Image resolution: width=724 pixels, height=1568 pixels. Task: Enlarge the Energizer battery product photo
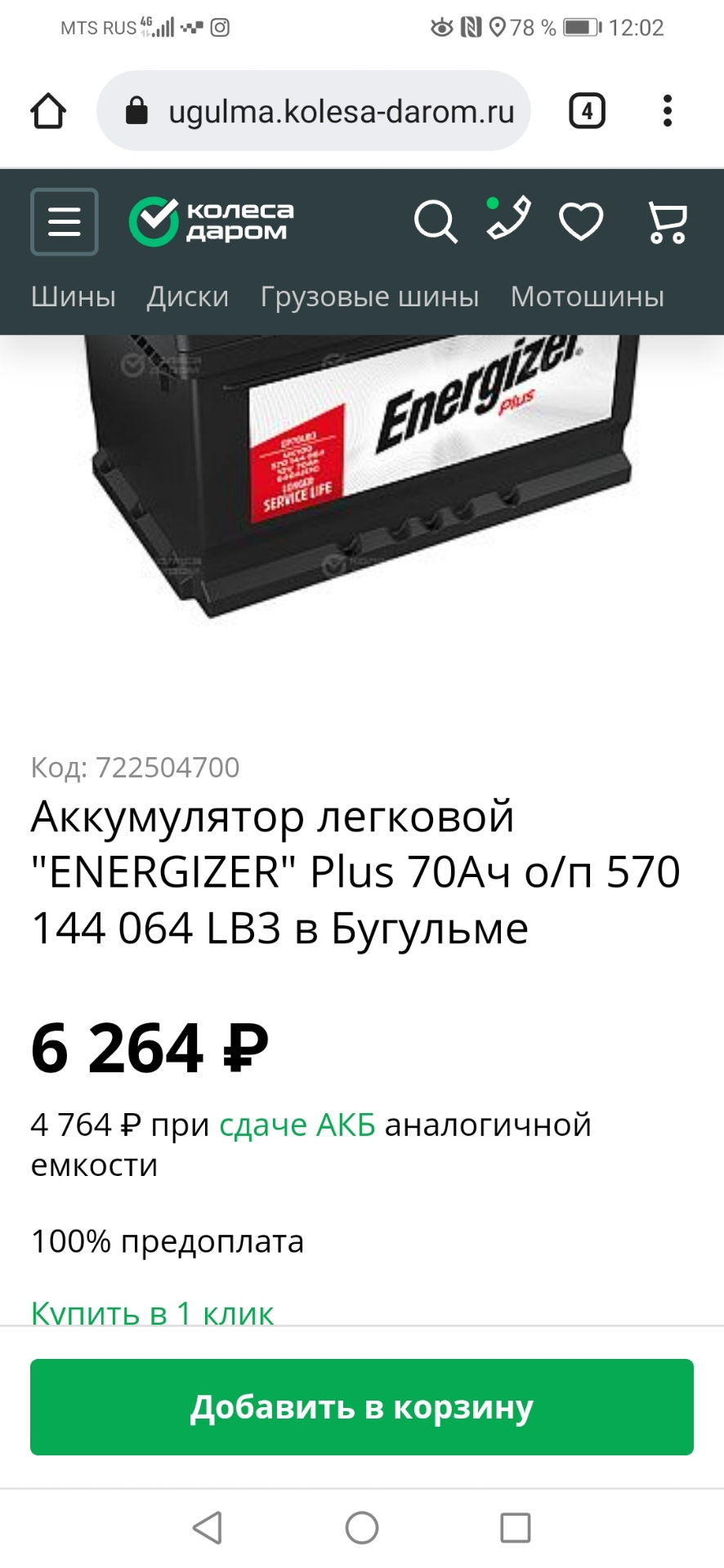coord(362,474)
